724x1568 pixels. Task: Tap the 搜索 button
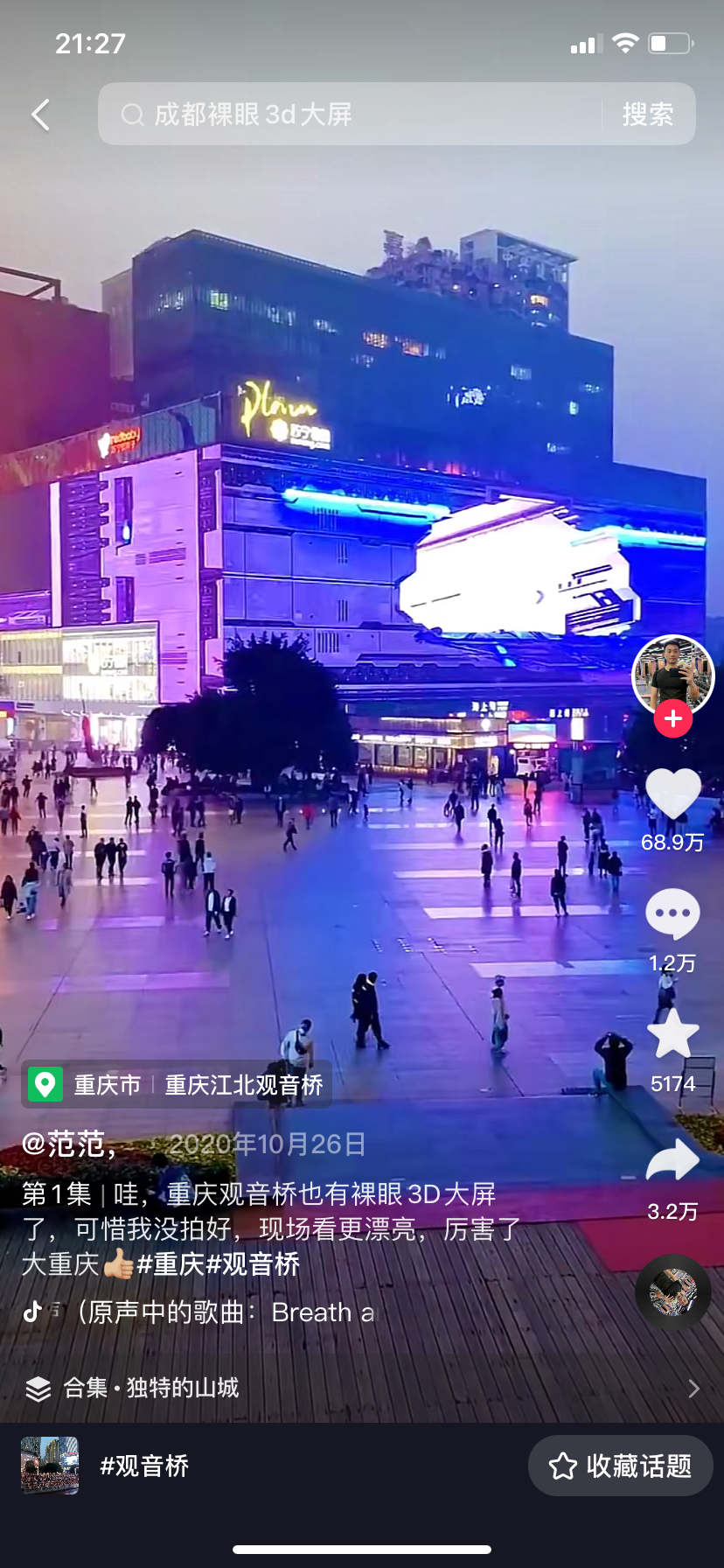[x=648, y=115]
